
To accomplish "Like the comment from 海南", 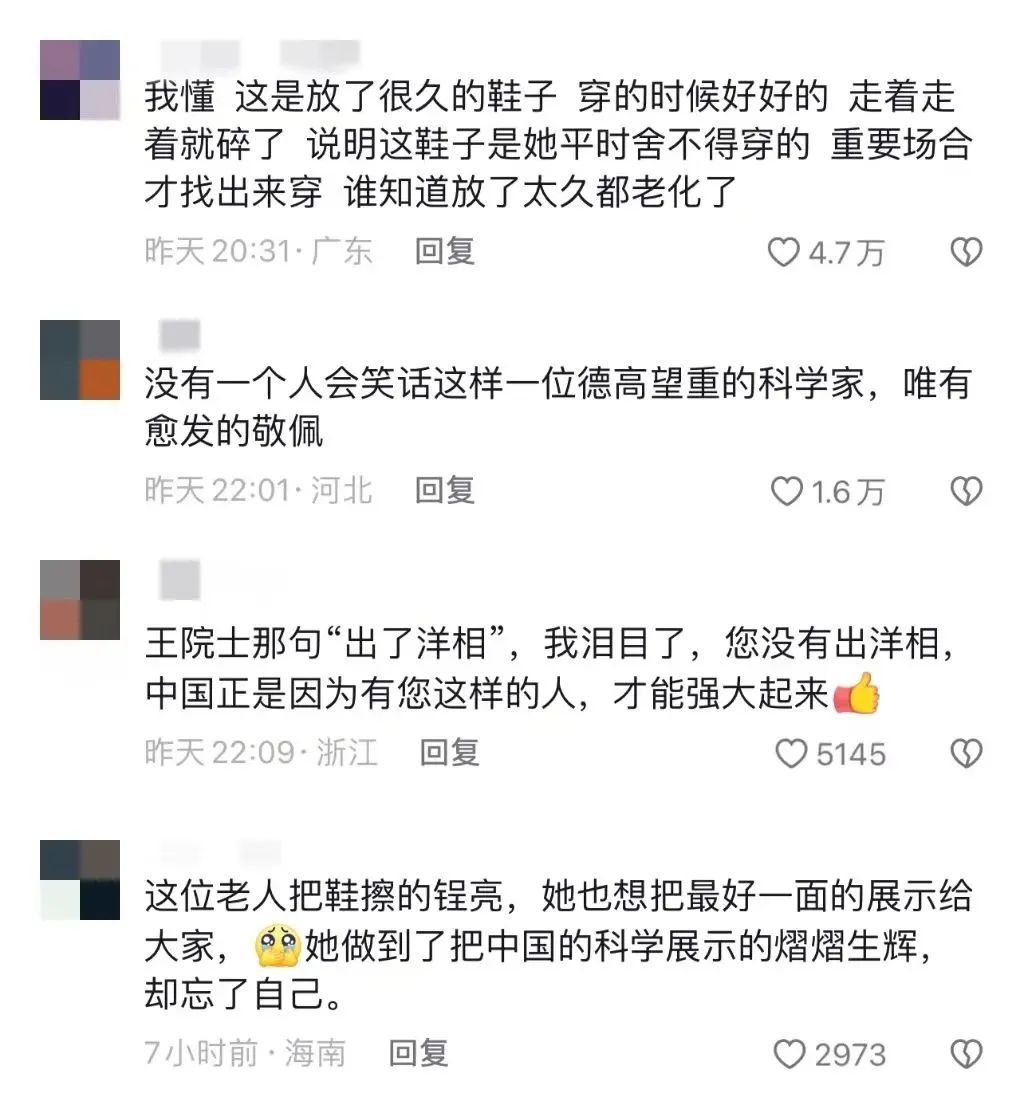I will pos(789,1055).
